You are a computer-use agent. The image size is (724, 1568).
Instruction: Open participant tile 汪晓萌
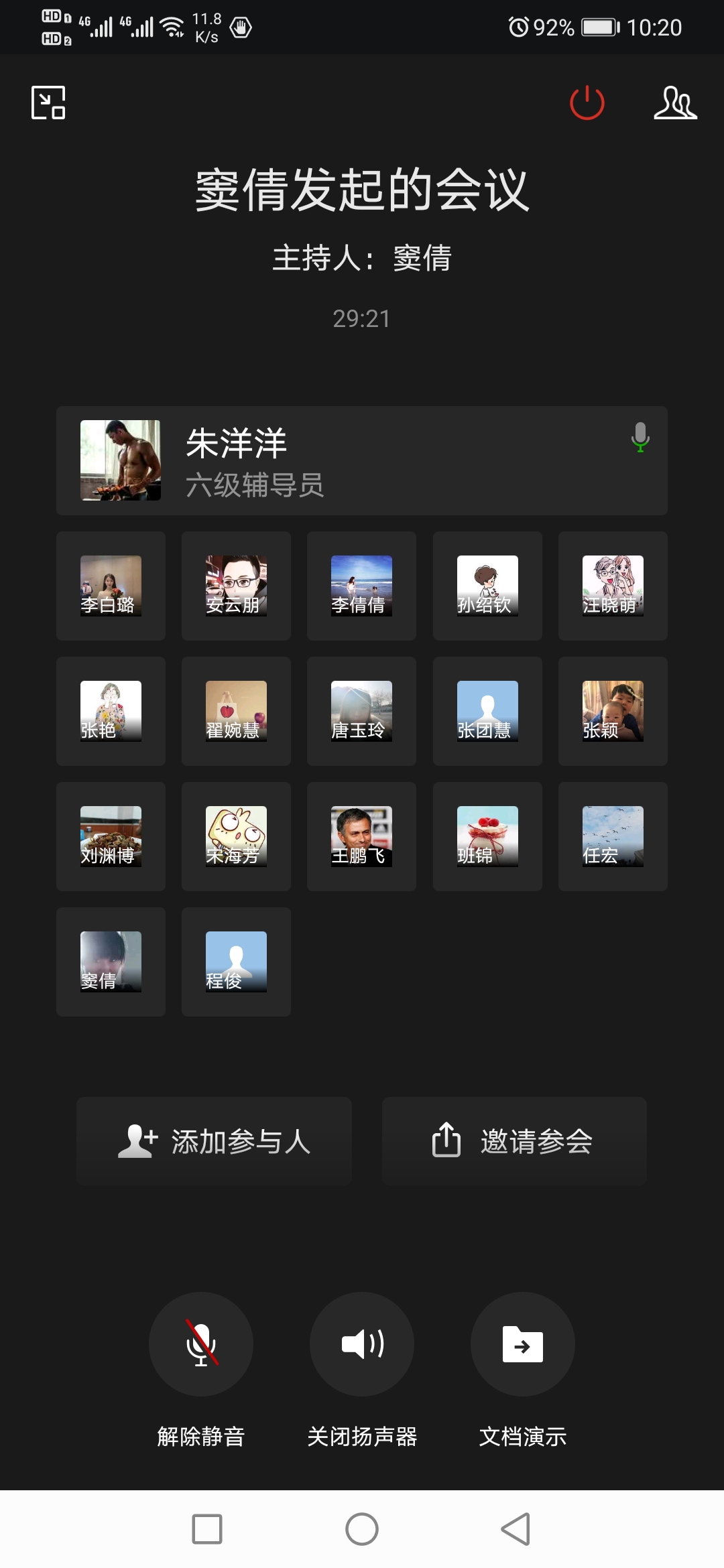coord(613,586)
